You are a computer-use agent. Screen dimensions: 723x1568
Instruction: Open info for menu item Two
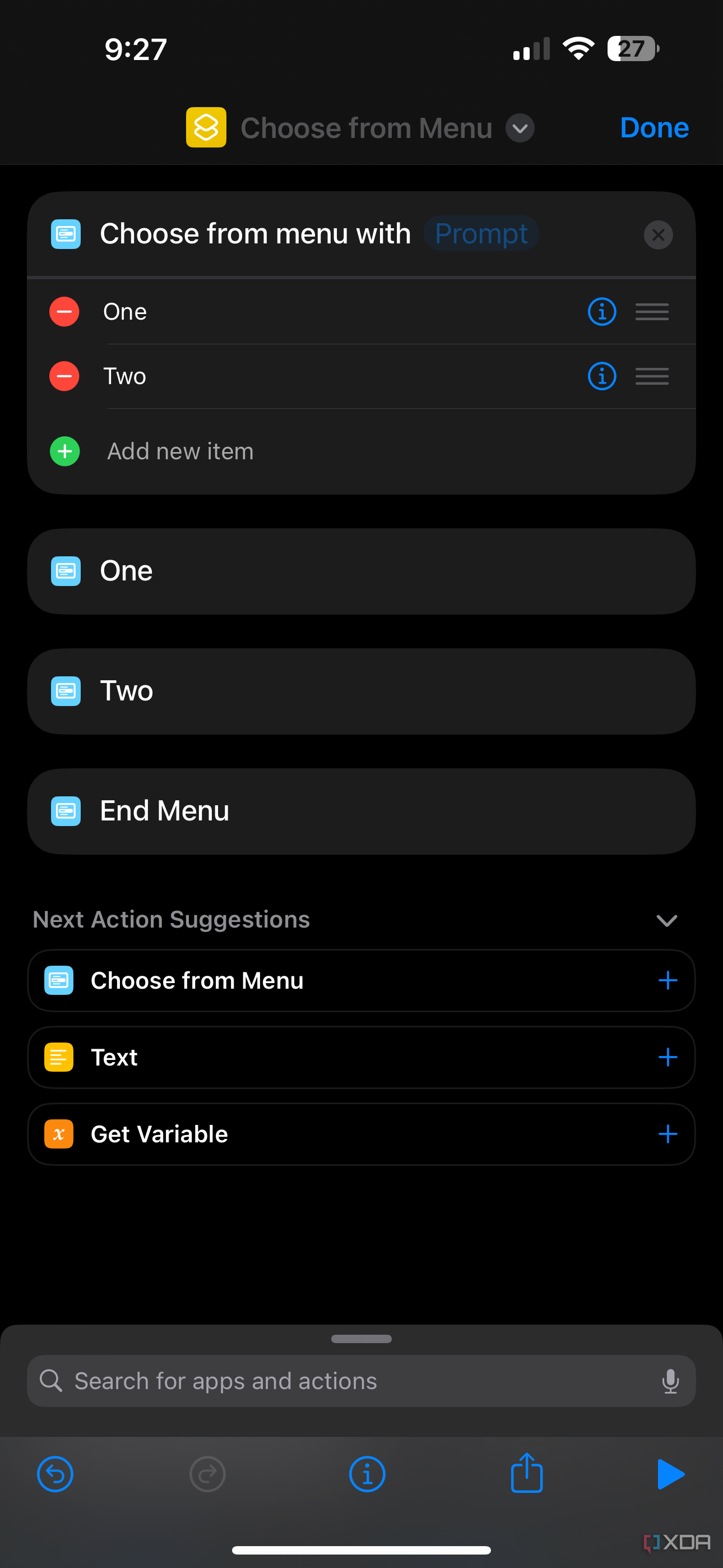[x=602, y=376]
